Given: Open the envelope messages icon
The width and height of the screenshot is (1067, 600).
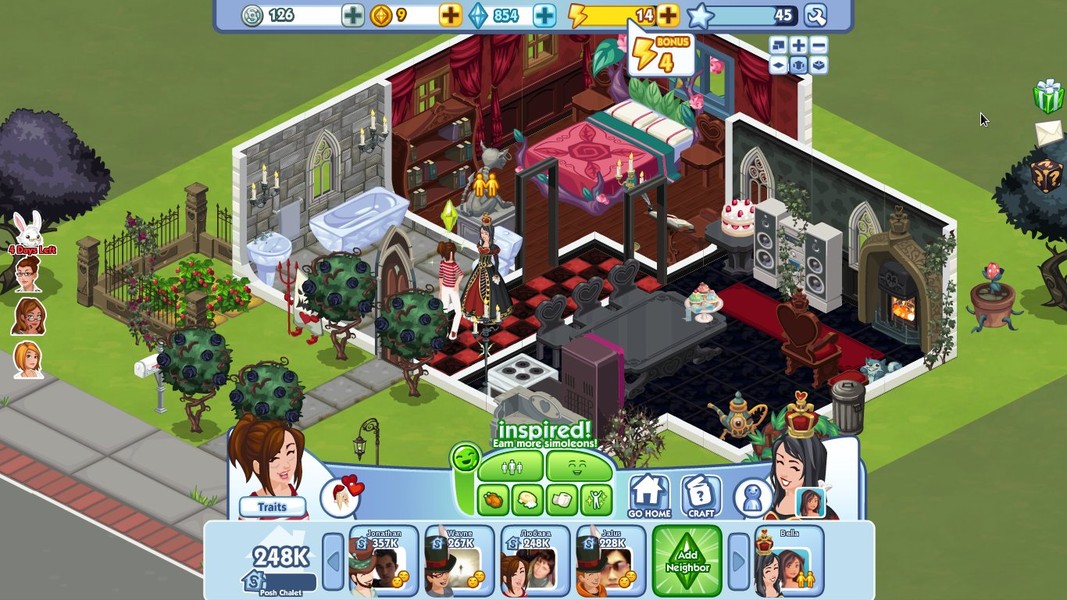Looking at the screenshot, I should pos(1047,132).
